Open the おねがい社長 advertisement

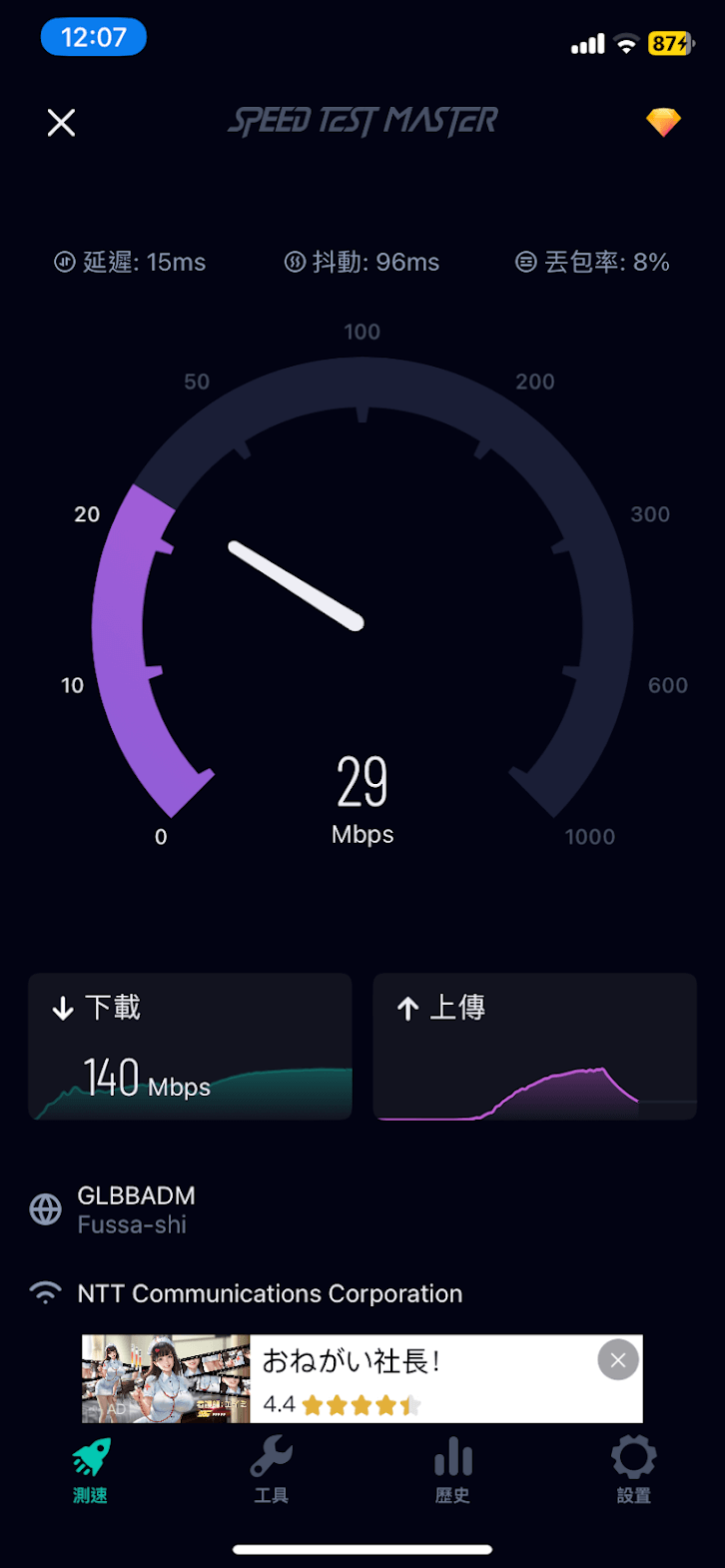point(399,1379)
